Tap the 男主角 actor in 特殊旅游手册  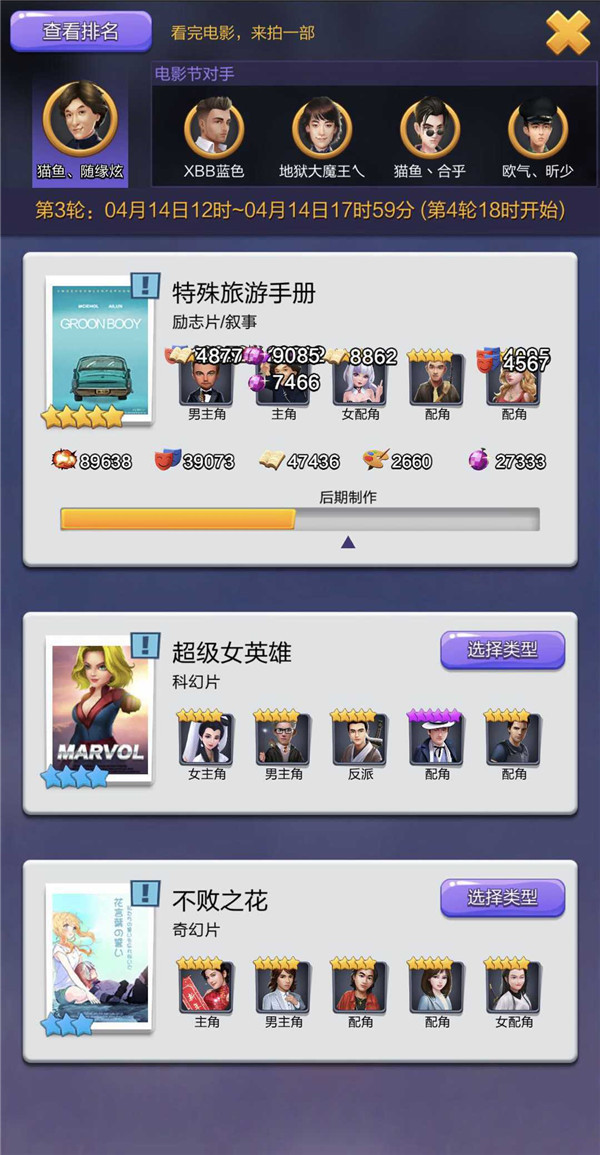207,380
